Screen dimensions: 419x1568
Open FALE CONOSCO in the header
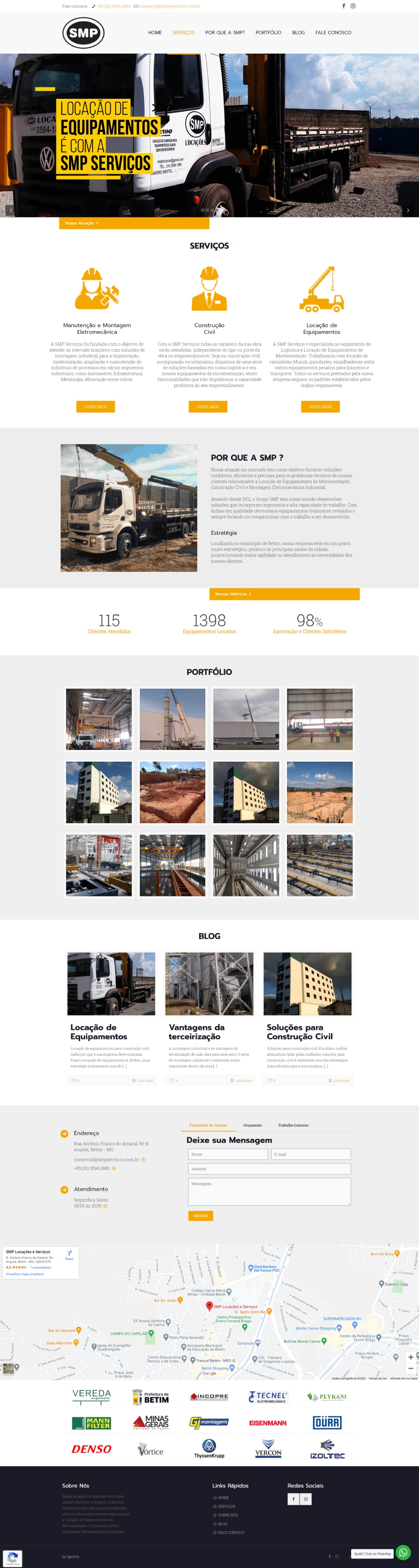[x=333, y=33]
